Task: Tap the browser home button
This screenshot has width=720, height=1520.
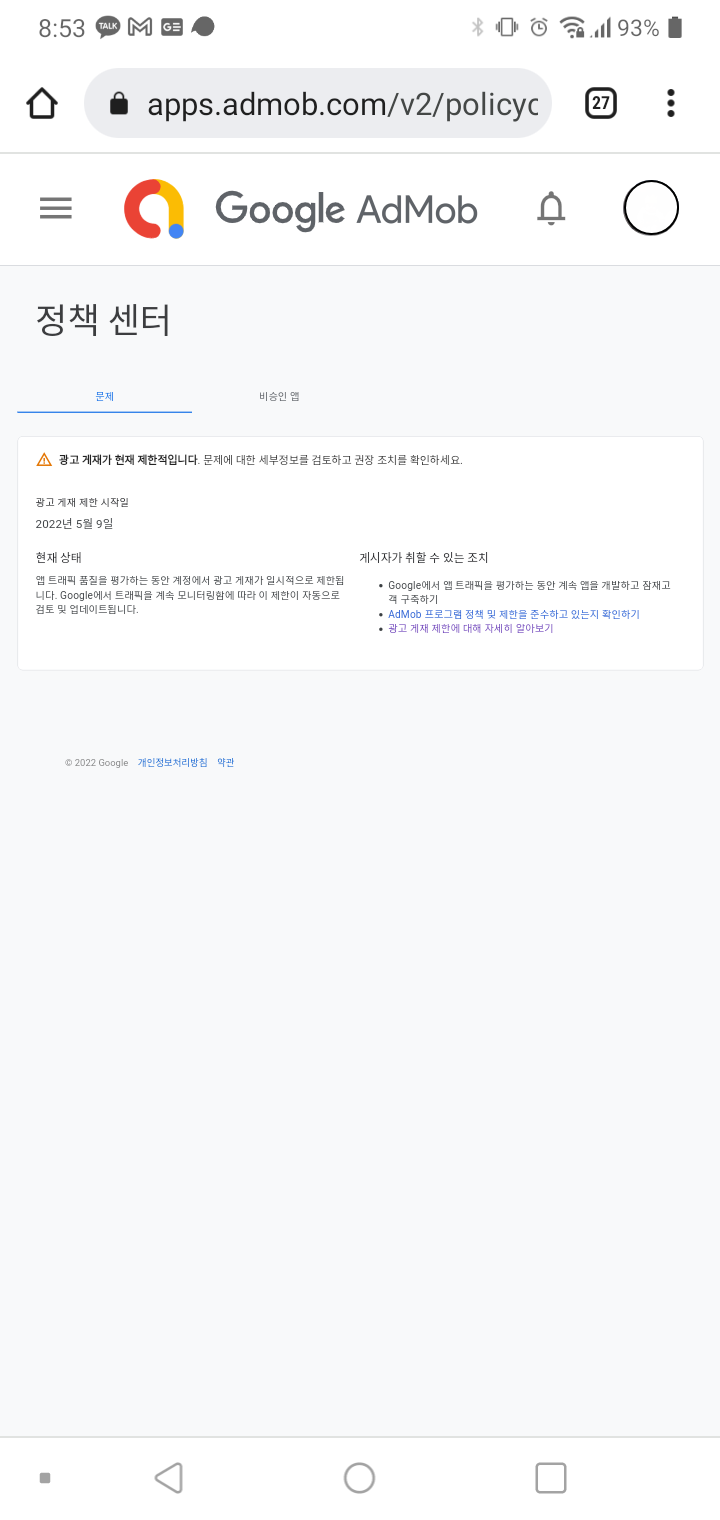Action: [x=42, y=103]
